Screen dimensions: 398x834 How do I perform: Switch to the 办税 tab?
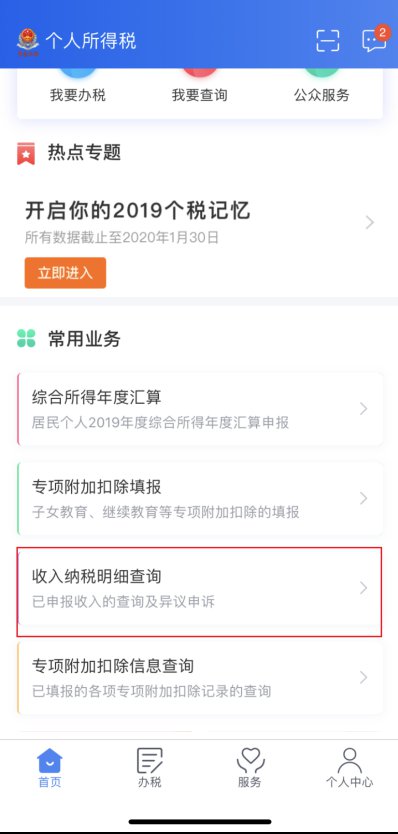tap(150, 768)
